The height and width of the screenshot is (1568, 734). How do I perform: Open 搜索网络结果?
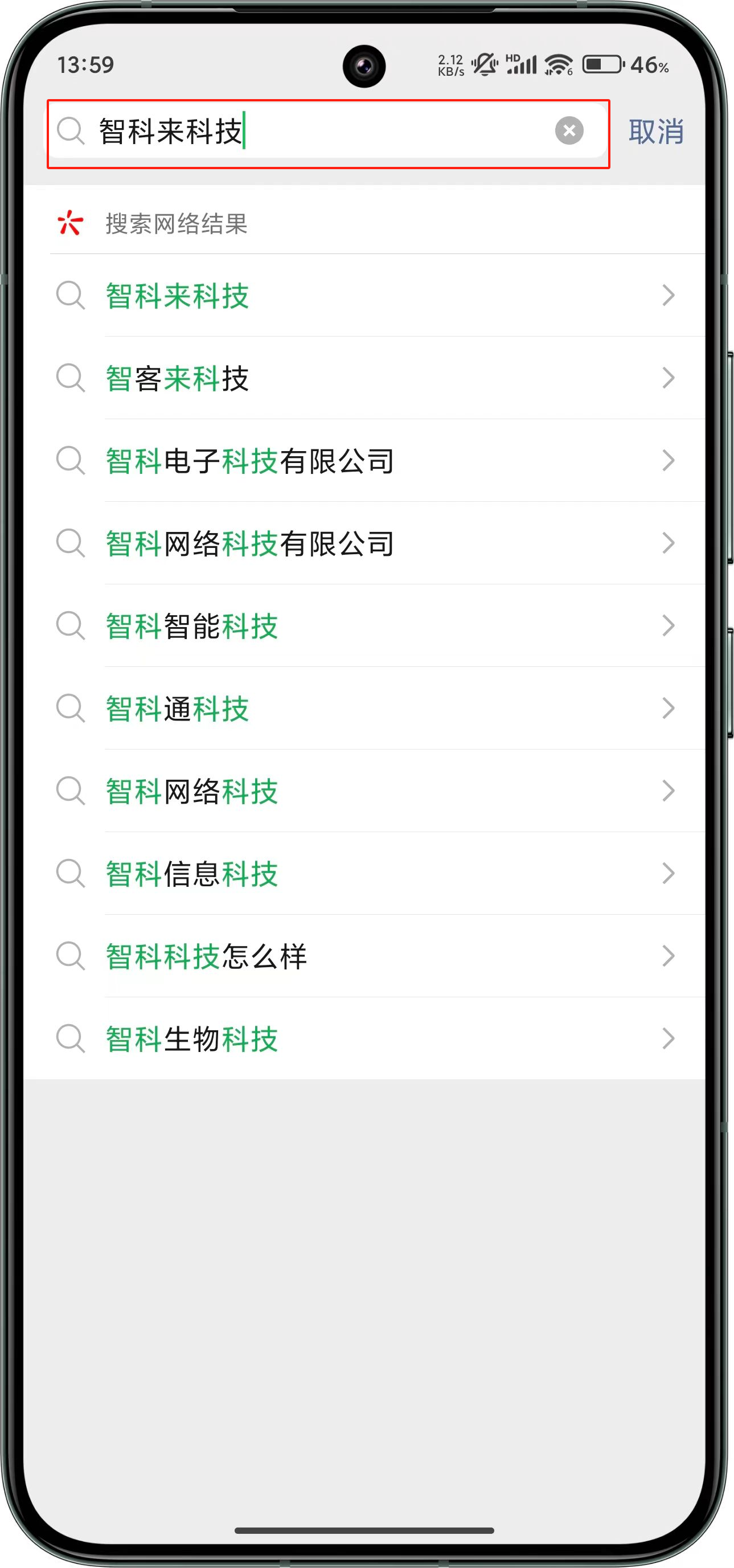click(177, 224)
